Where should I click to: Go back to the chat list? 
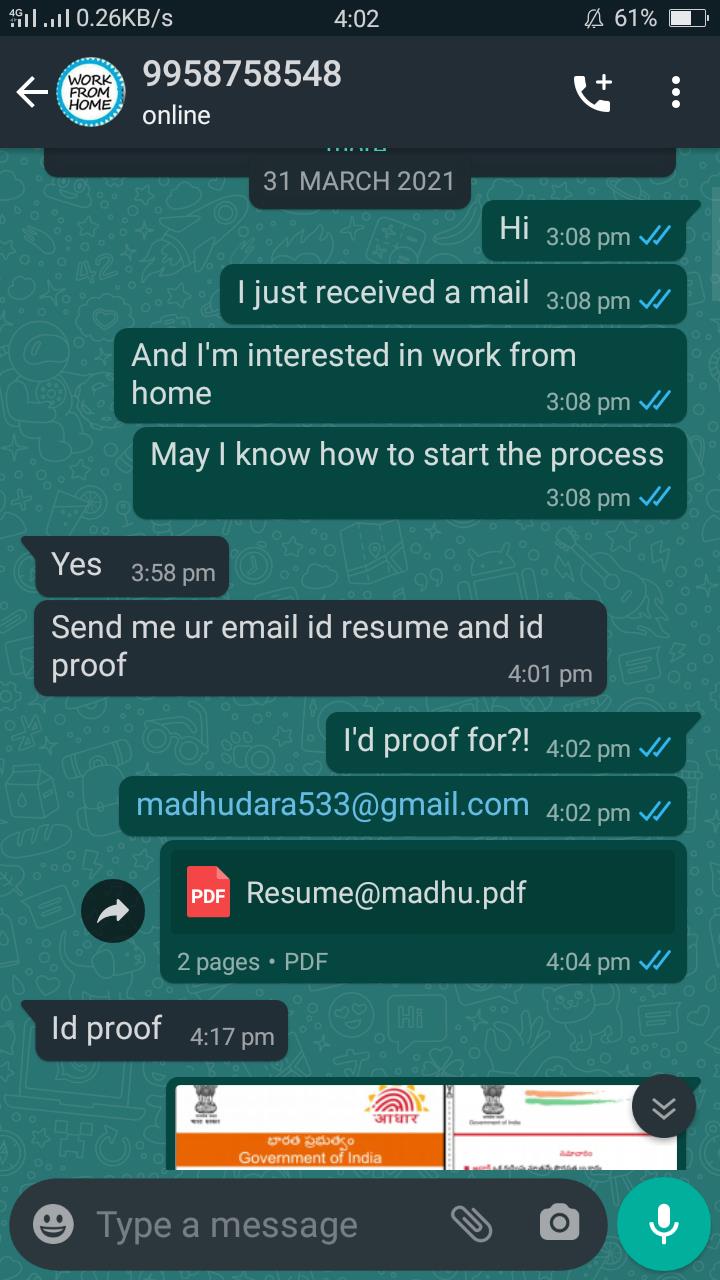(31, 93)
